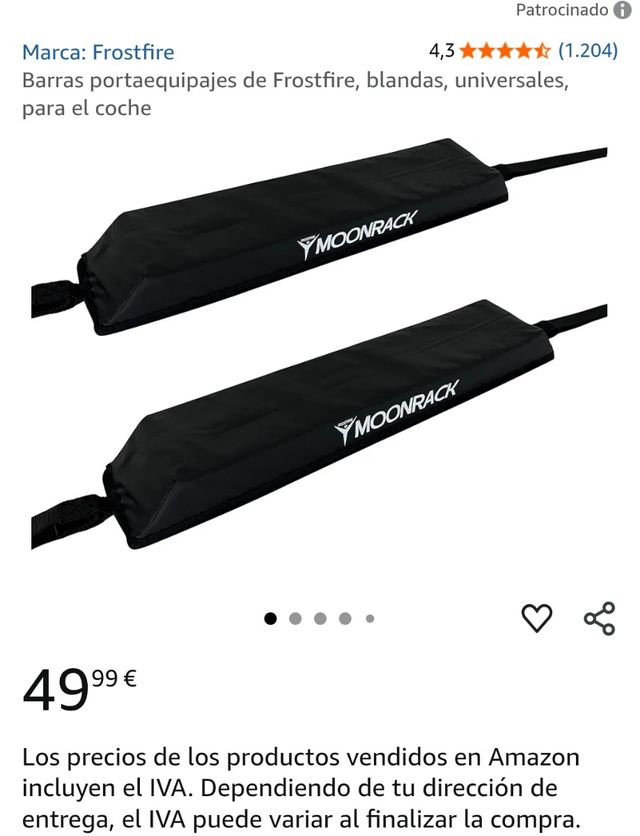Open the Frostfire brand link

tap(98, 51)
